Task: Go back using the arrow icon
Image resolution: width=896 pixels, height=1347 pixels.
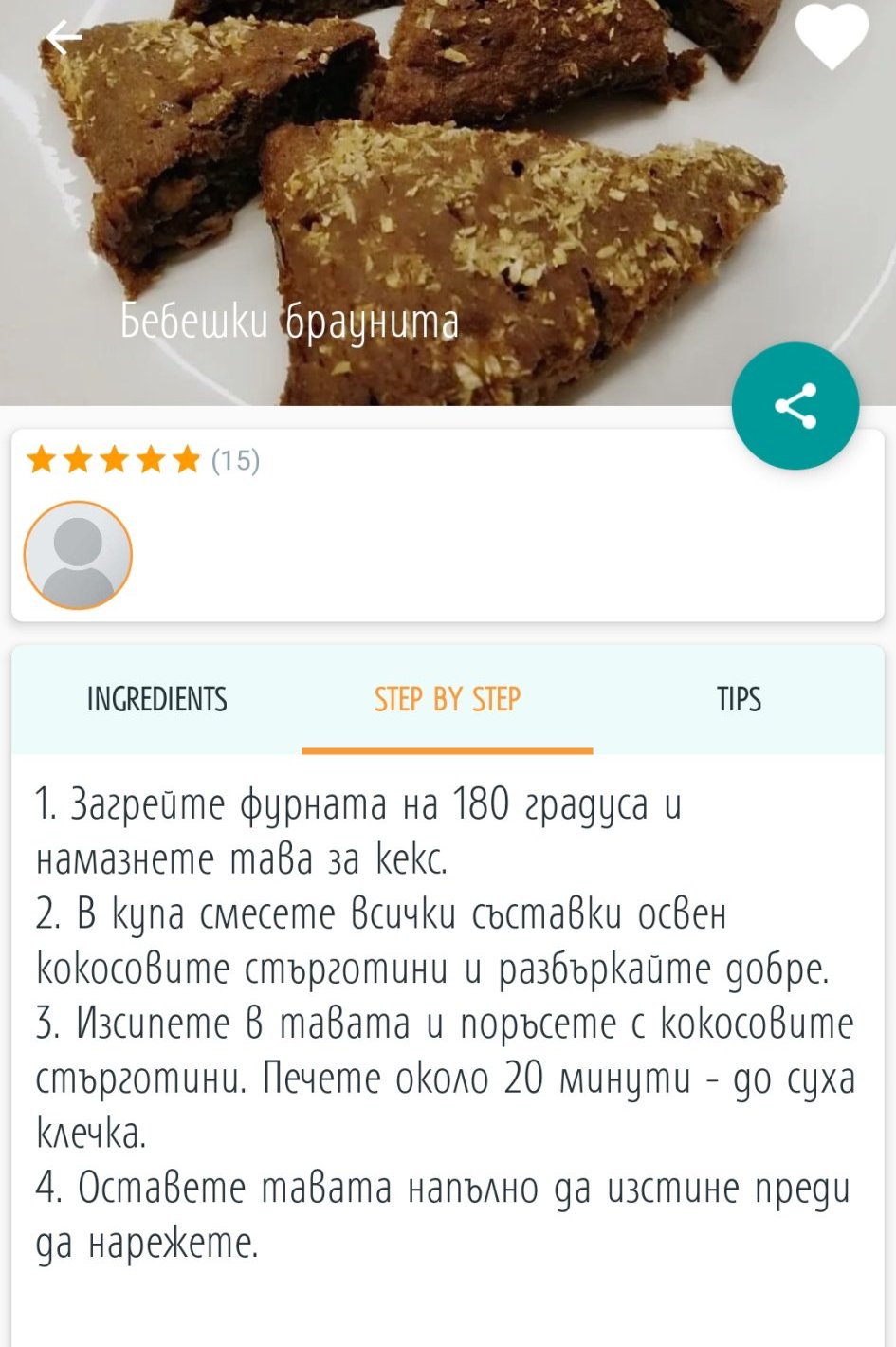Action: tap(64, 38)
